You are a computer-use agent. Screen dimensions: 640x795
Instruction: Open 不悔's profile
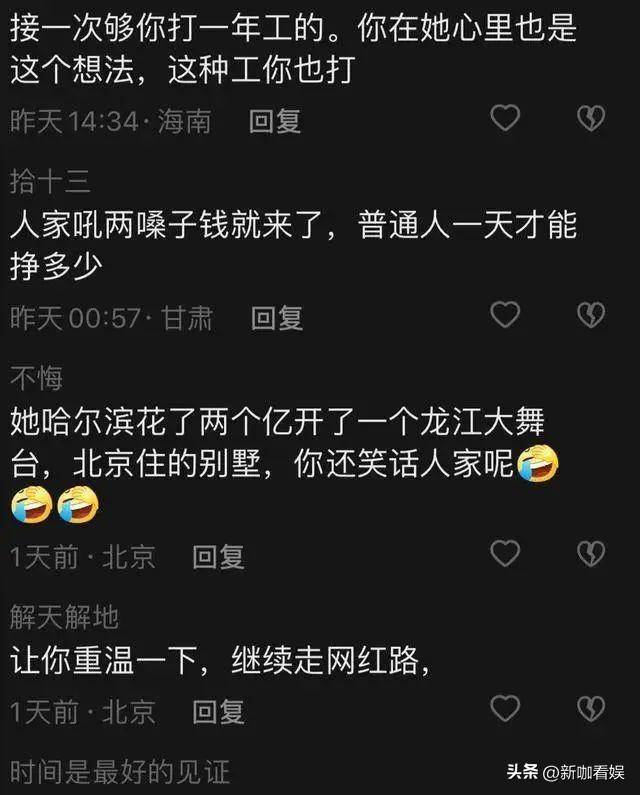tap(37, 378)
